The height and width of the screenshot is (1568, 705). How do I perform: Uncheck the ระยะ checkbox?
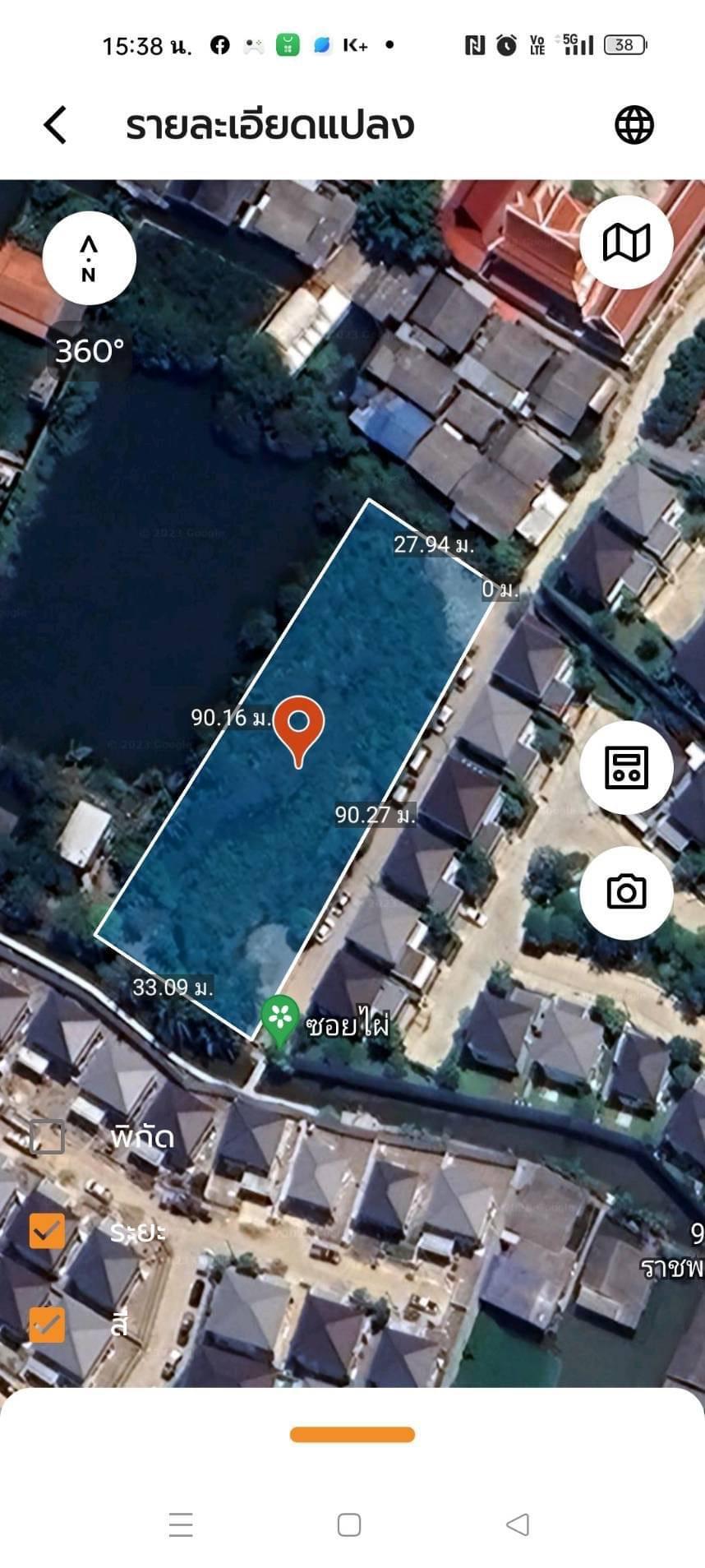click(x=47, y=1231)
